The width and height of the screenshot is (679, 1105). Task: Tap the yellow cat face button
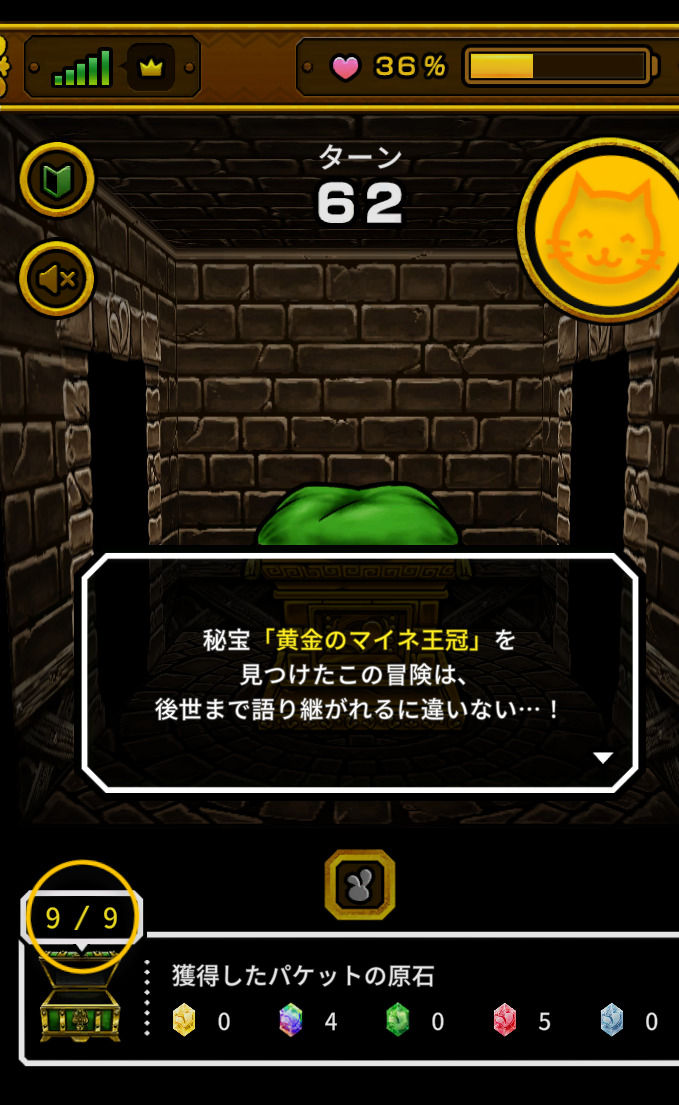[x=602, y=230]
